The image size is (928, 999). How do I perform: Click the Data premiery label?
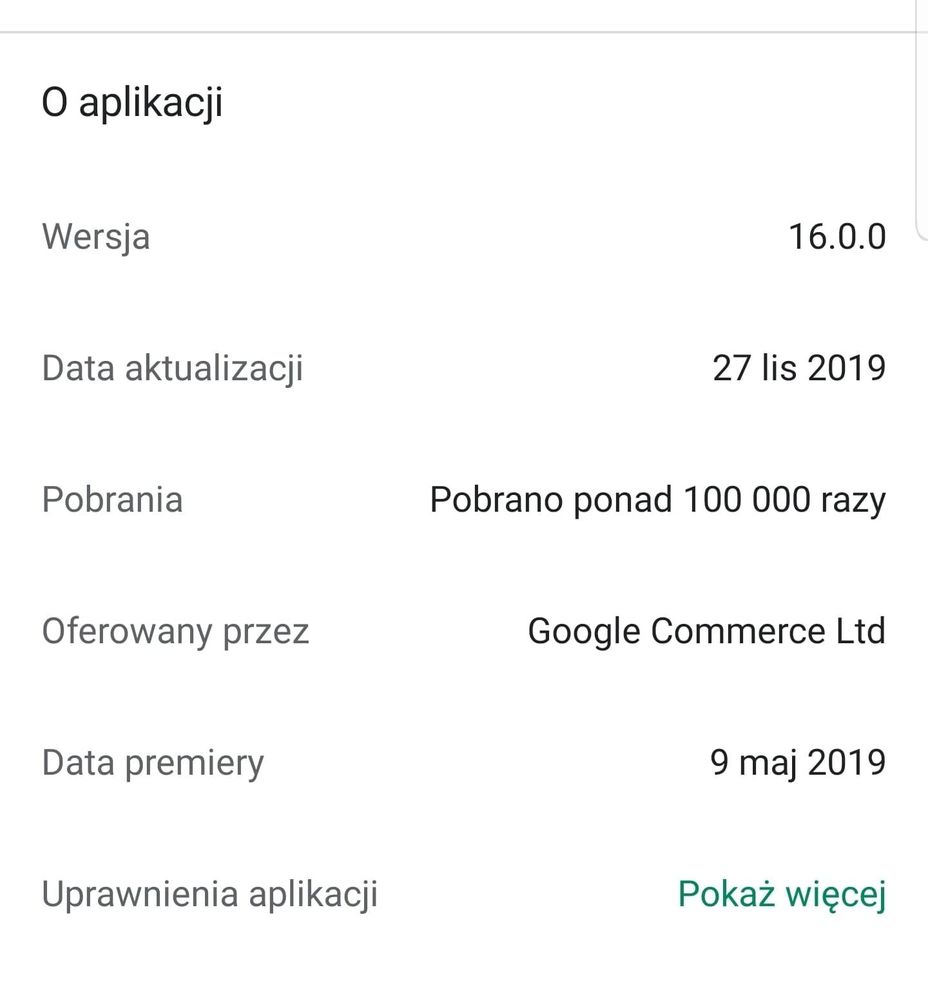pyautogui.click(x=152, y=763)
